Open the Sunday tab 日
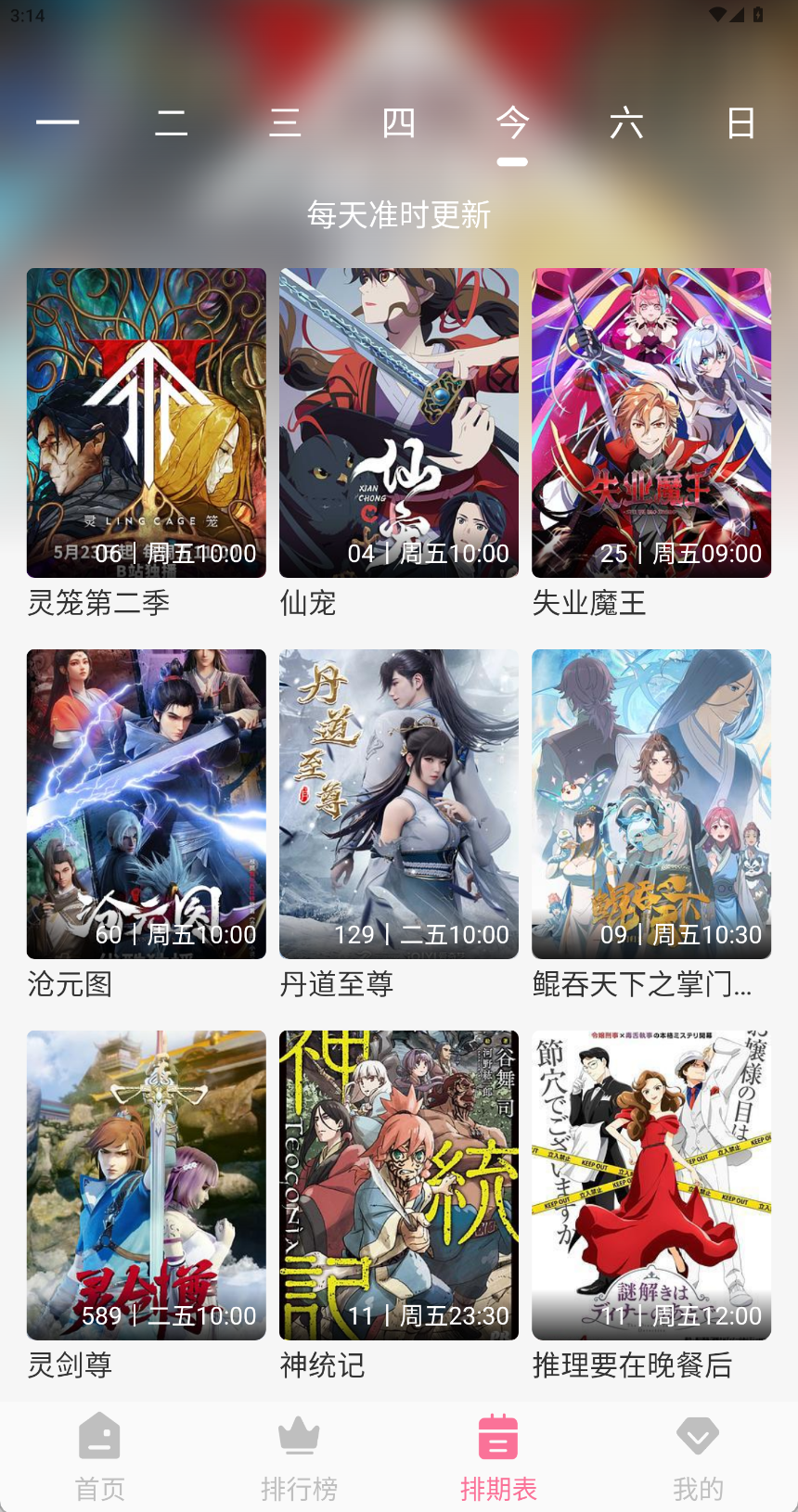 tap(740, 122)
